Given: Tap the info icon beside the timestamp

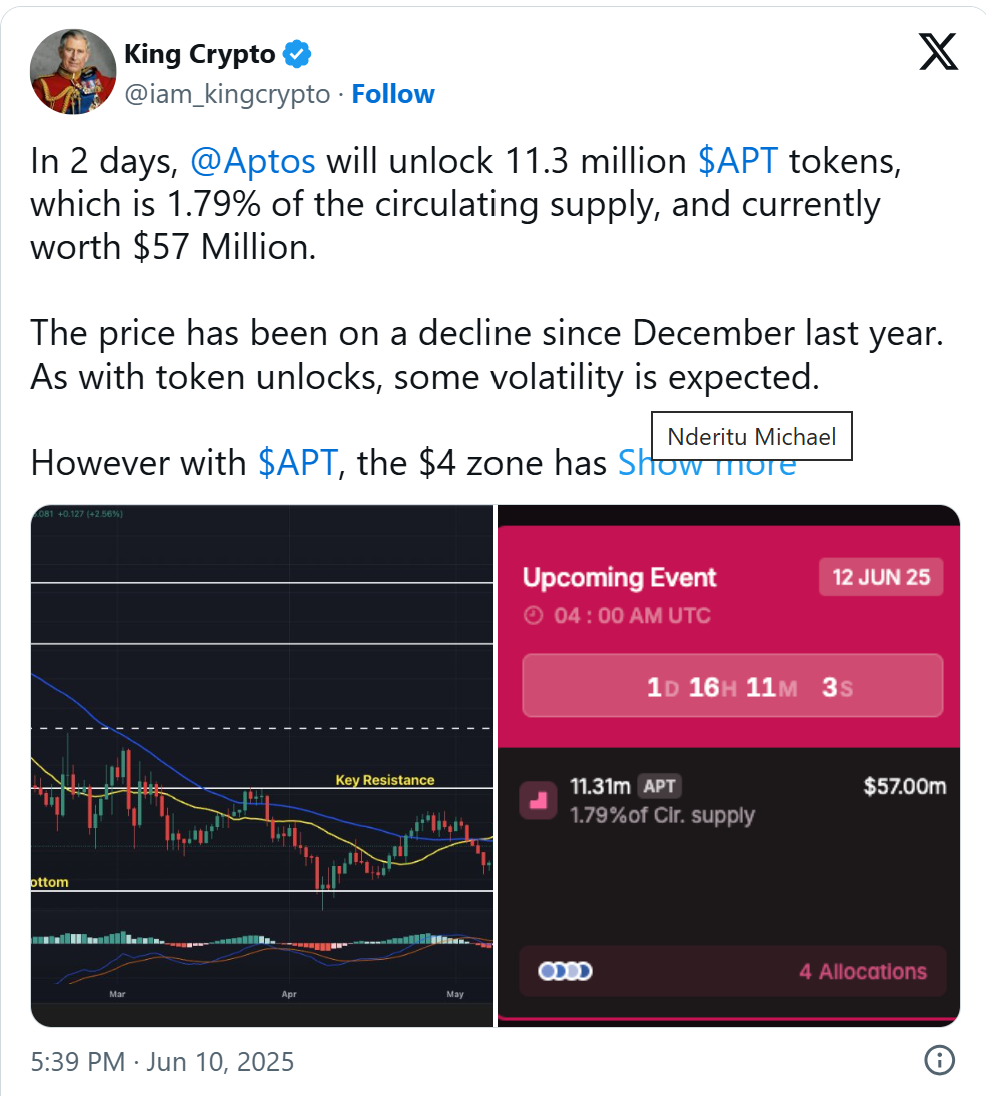Looking at the screenshot, I should click(x=939, y=1061).
